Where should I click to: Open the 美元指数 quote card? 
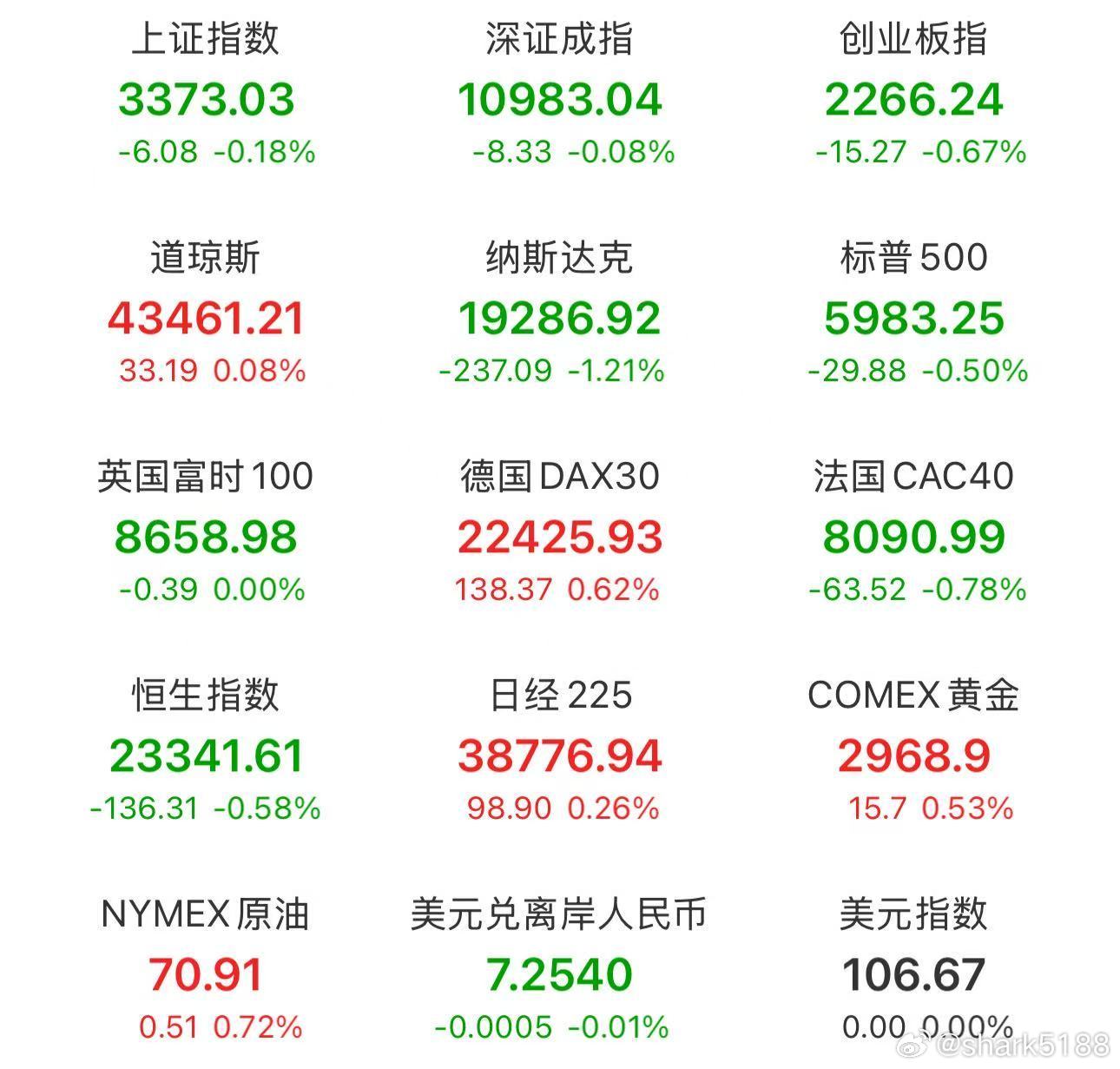(x=913, y=973)
